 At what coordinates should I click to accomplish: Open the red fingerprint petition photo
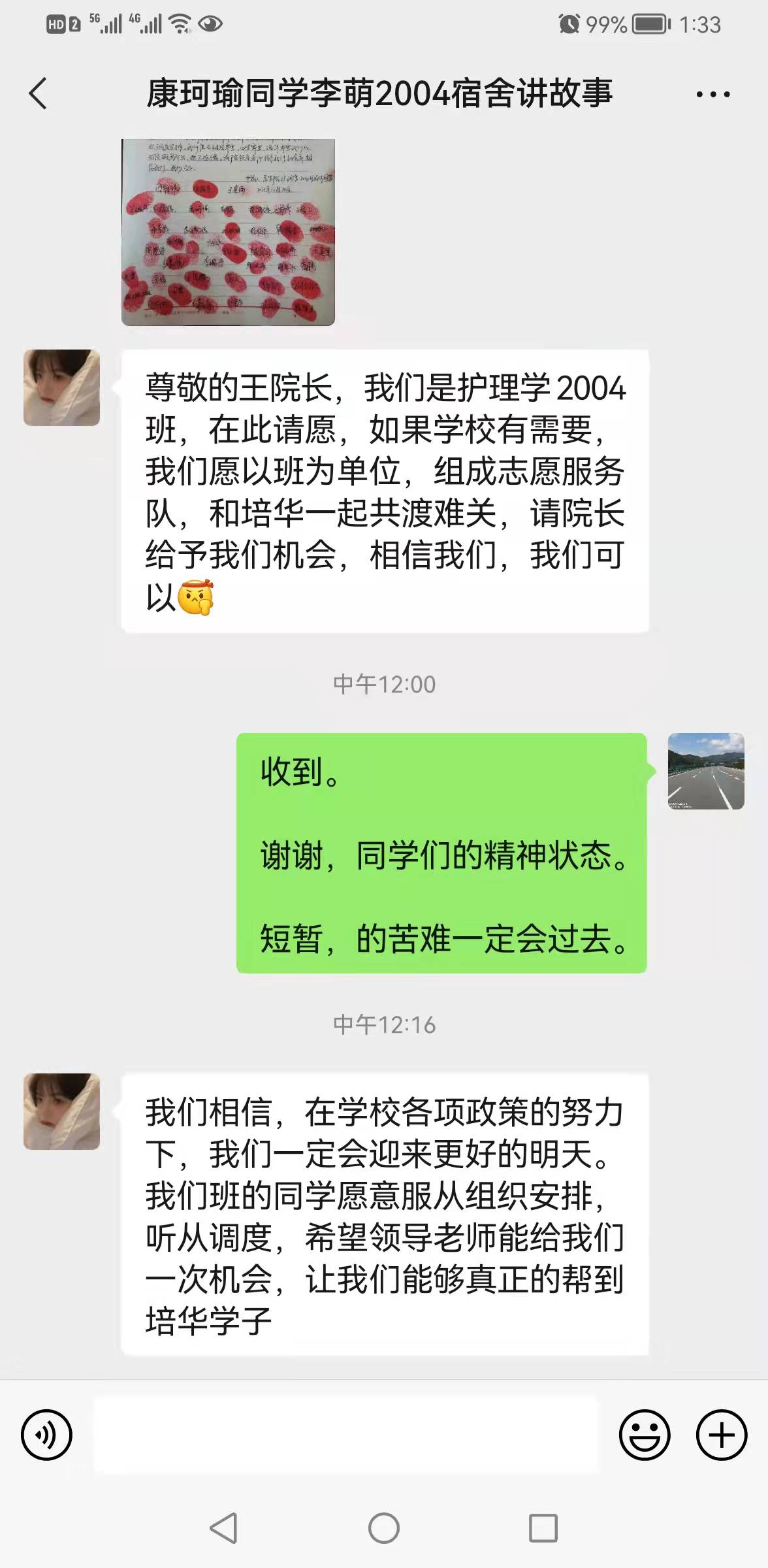(x=228, y=232)
